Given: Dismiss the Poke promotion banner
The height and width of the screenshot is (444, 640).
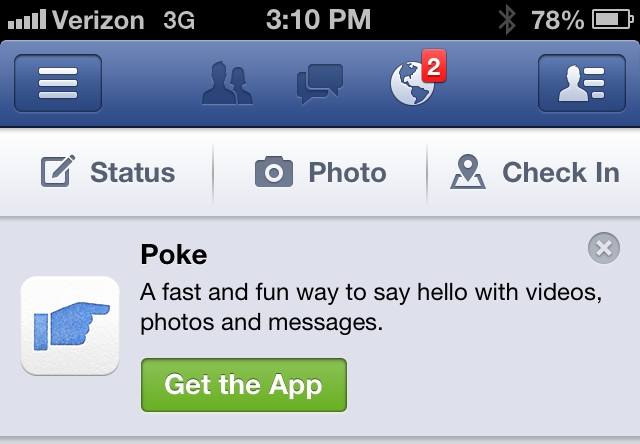Looking at the screenshot, I should pyautogui.click(x=604, y=248).
